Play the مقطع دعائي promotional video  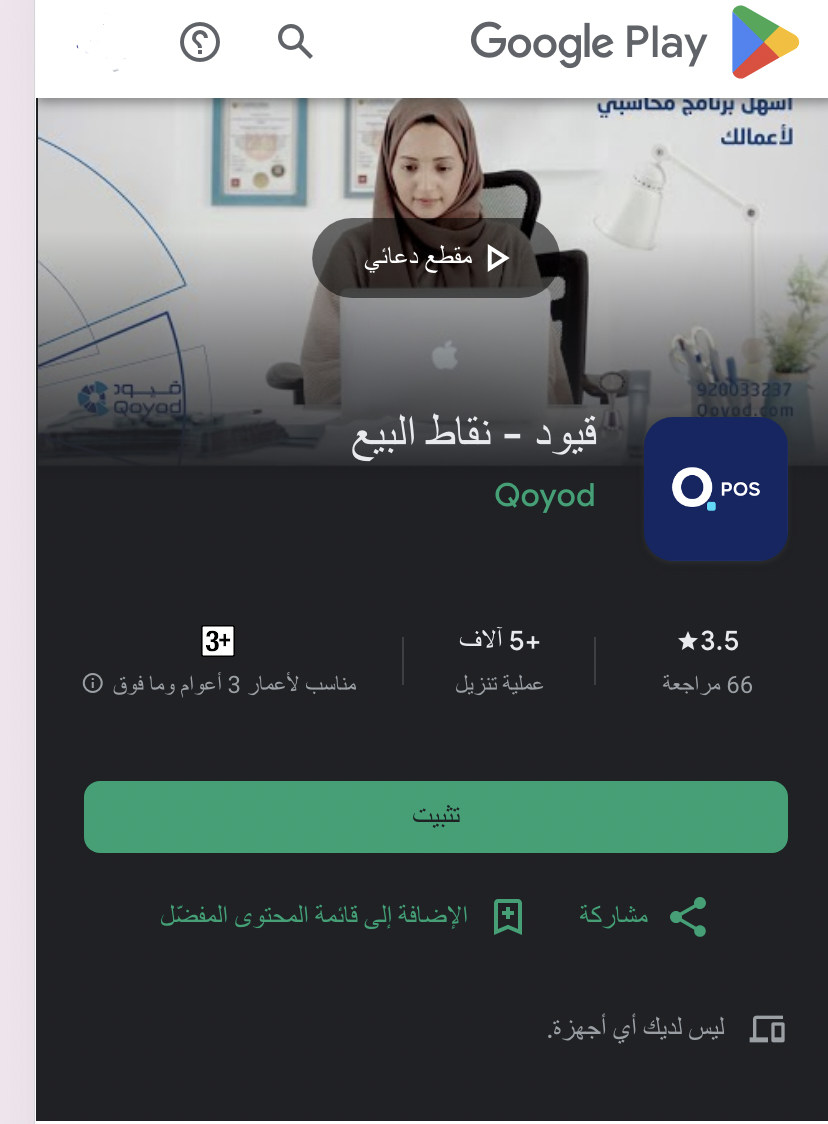pos(435,257)
